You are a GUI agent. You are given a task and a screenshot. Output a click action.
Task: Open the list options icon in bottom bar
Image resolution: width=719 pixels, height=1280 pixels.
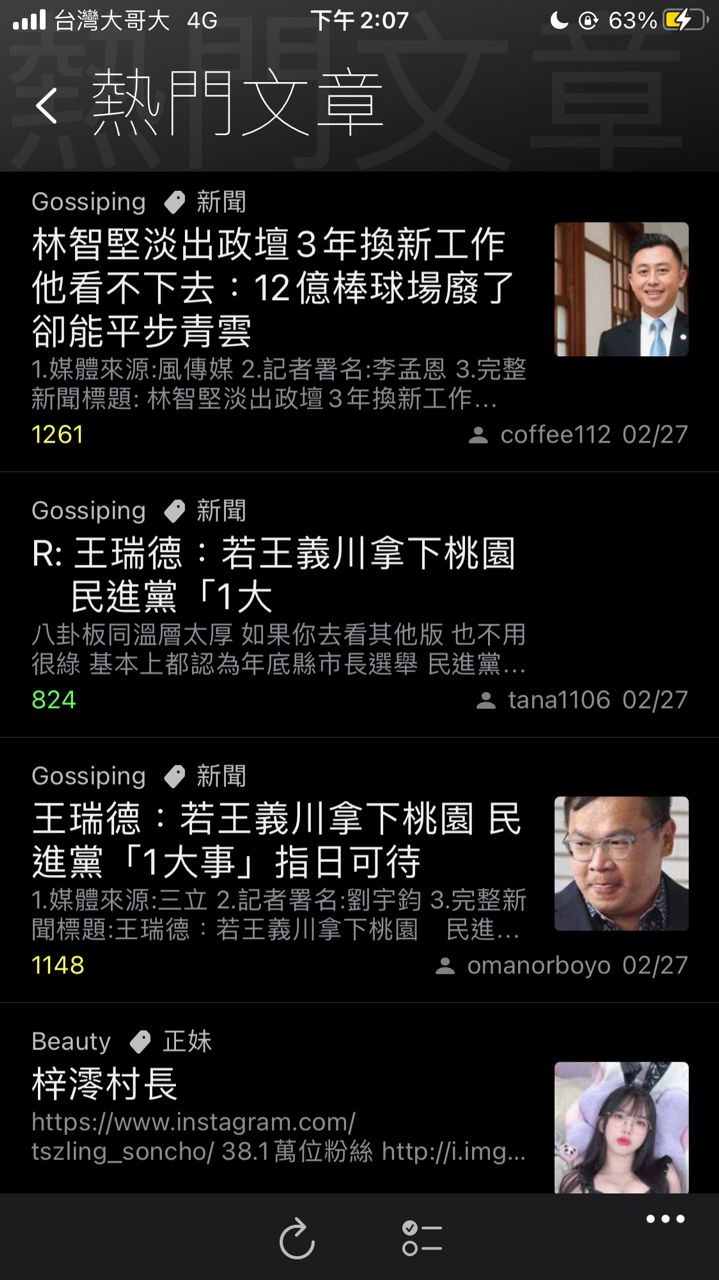click(422, 1238)
